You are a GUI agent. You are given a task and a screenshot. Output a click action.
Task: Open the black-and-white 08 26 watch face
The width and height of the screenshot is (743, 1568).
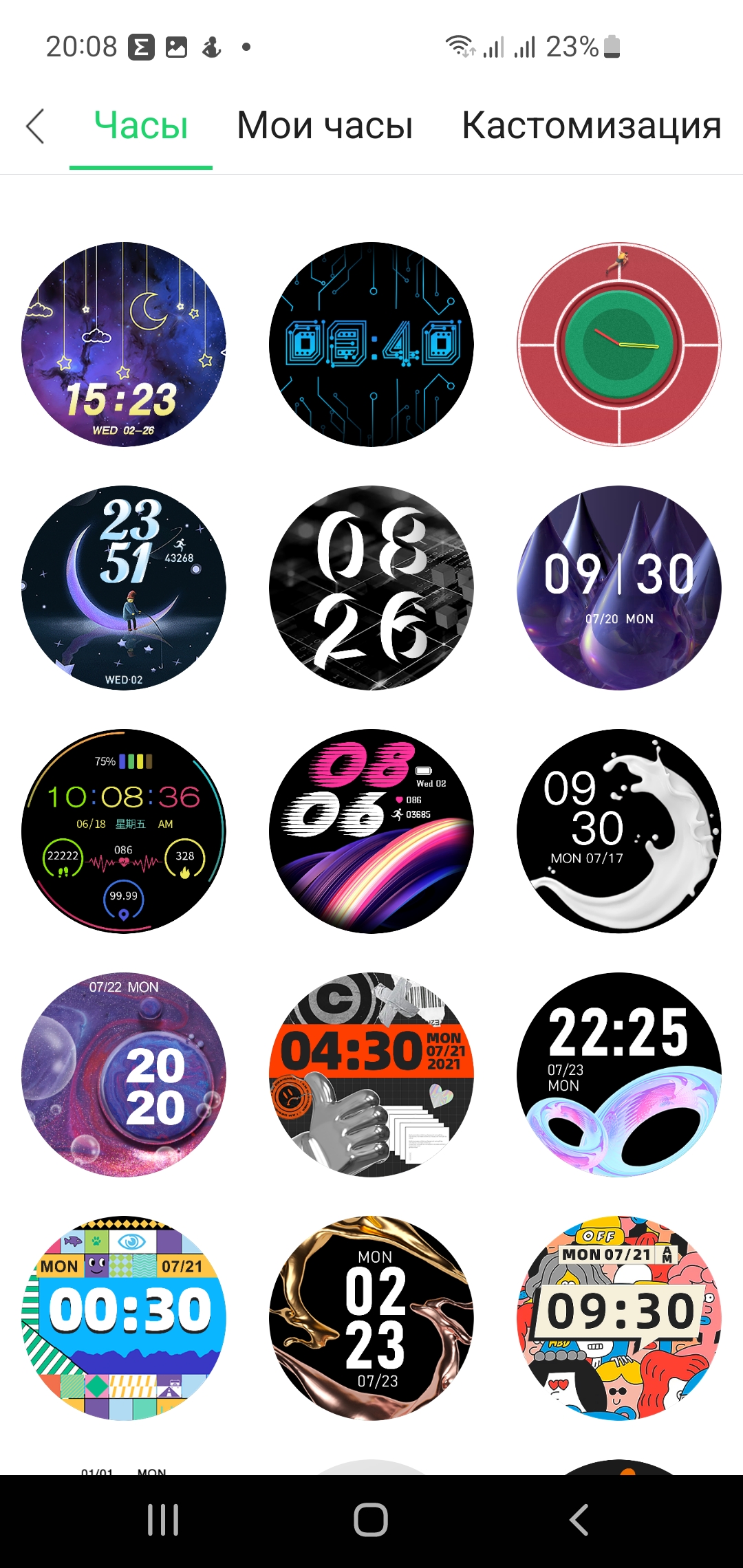(371, 588)
